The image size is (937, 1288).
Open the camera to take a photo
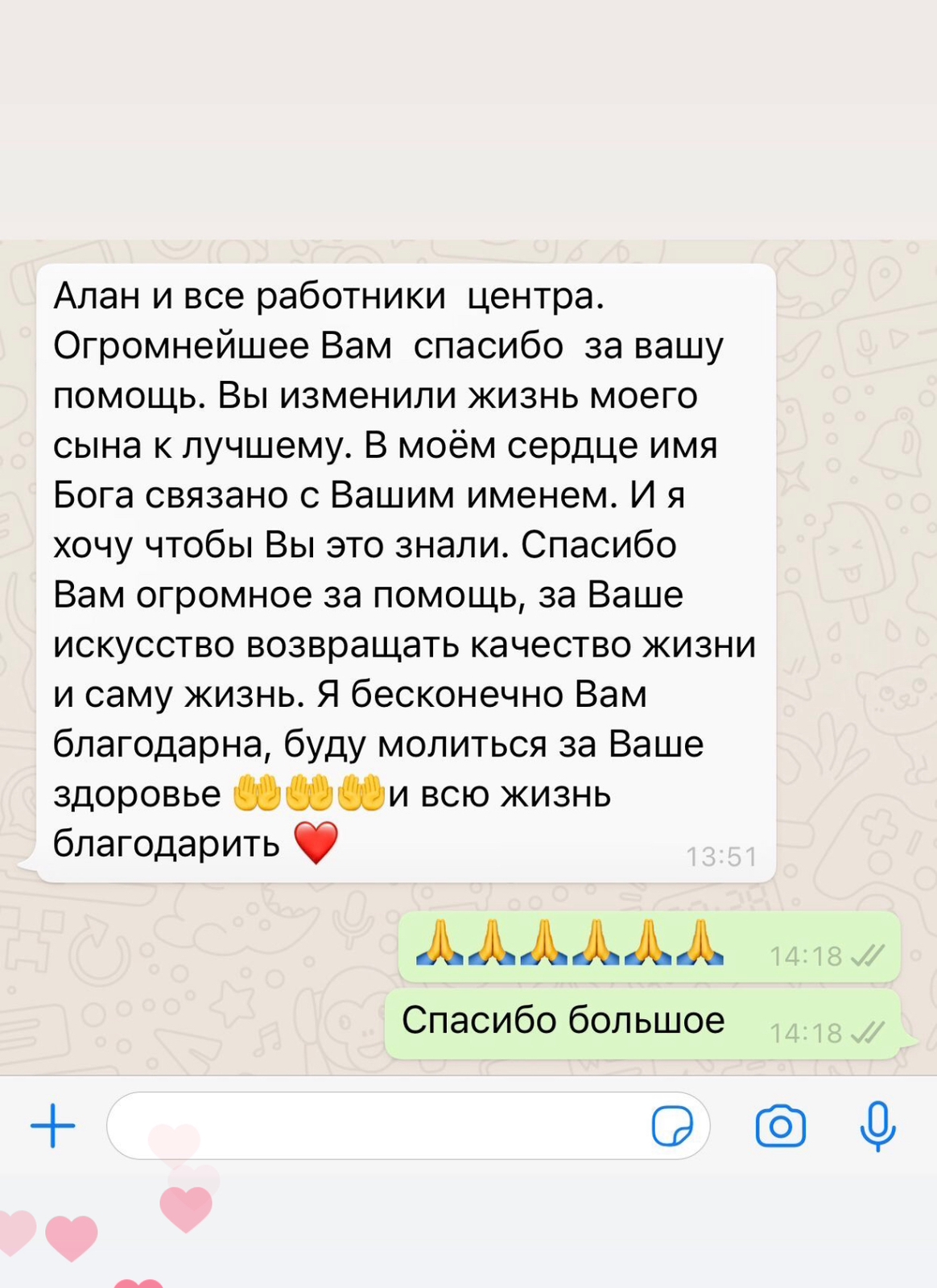coord(780,1125)
